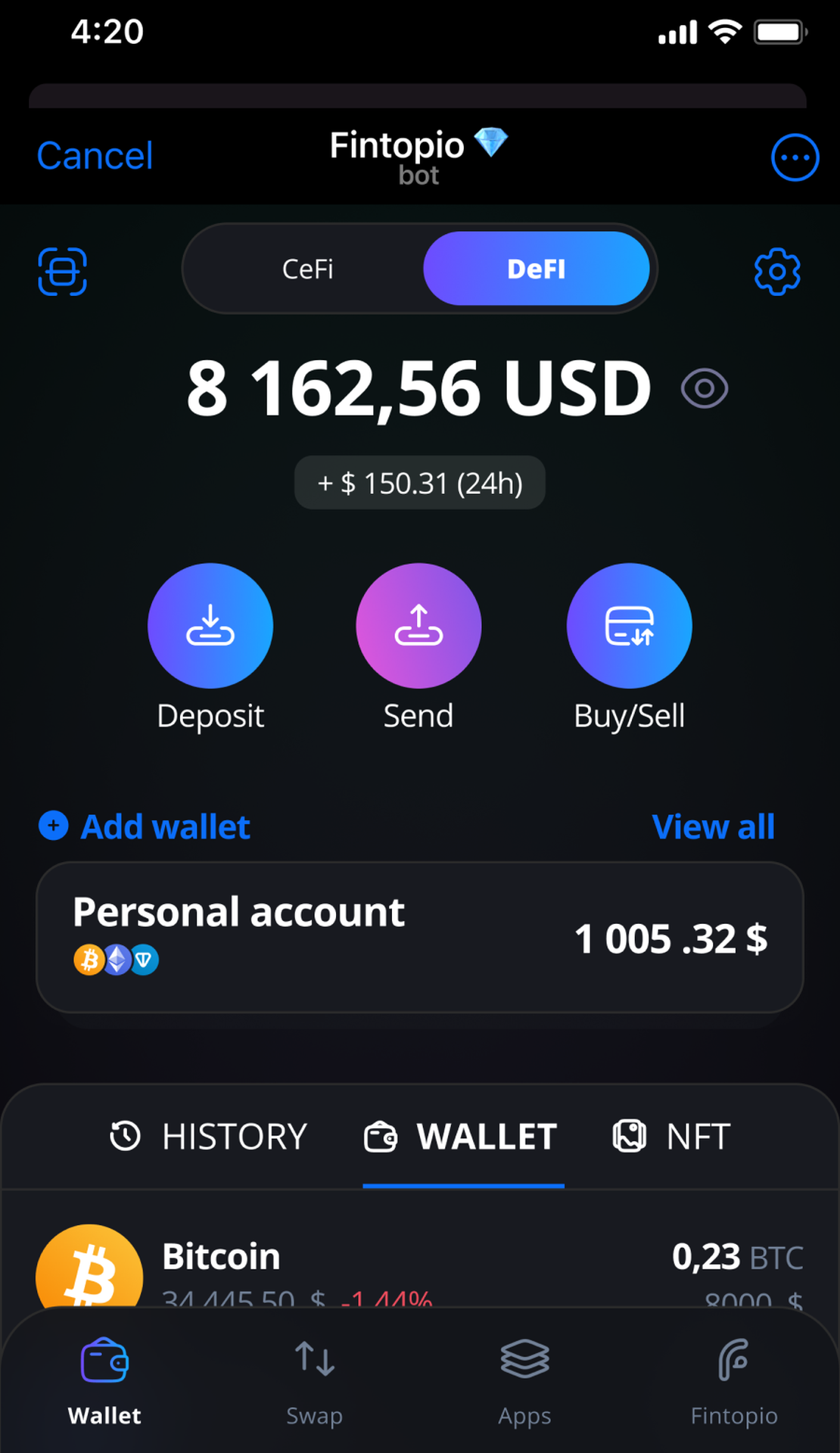Tap the Send button
The width and height of the screenshot is (840, 1453).
(418, 626)
